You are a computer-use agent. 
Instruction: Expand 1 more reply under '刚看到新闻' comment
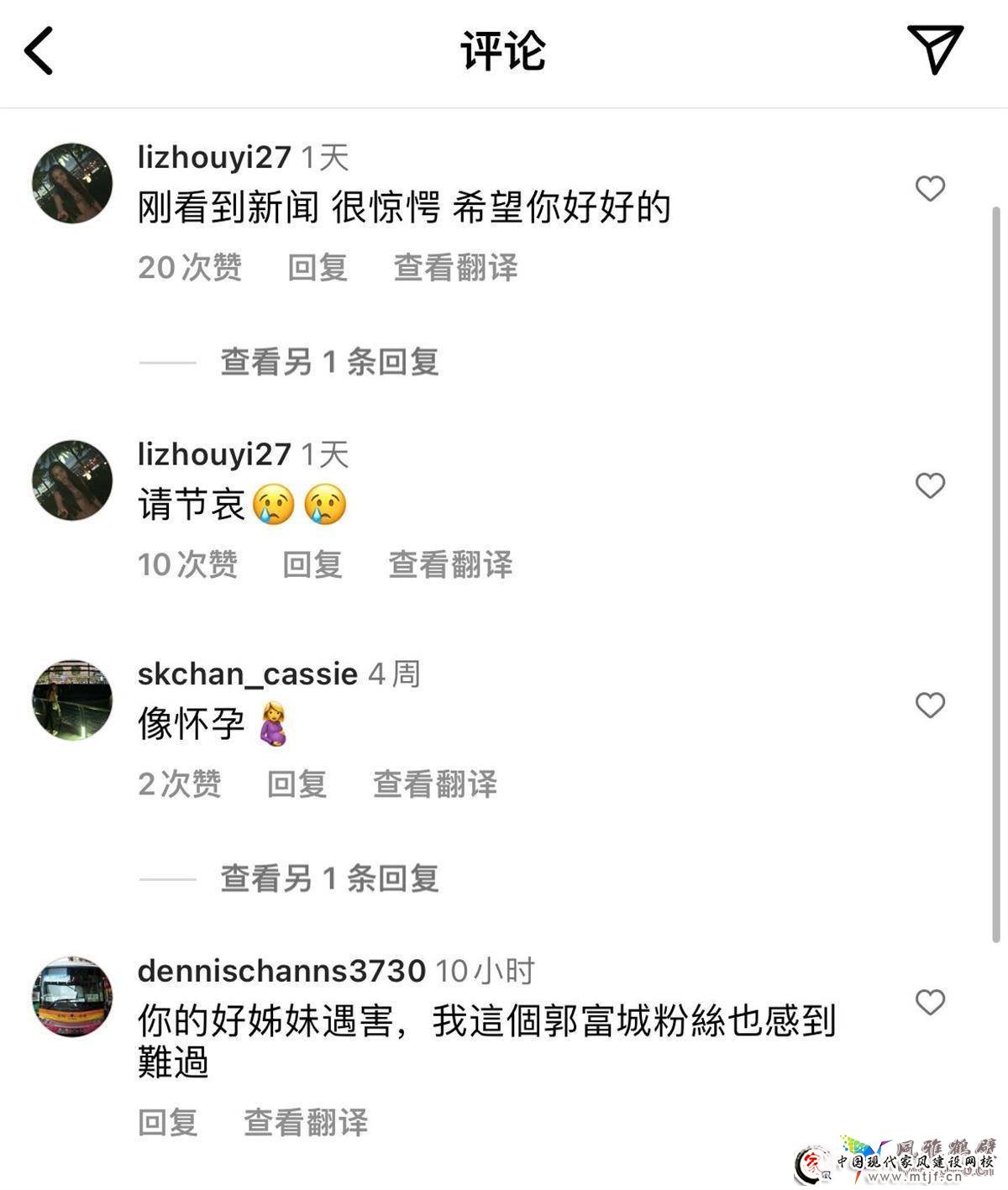pyautogui.click(x=329, y=362)
